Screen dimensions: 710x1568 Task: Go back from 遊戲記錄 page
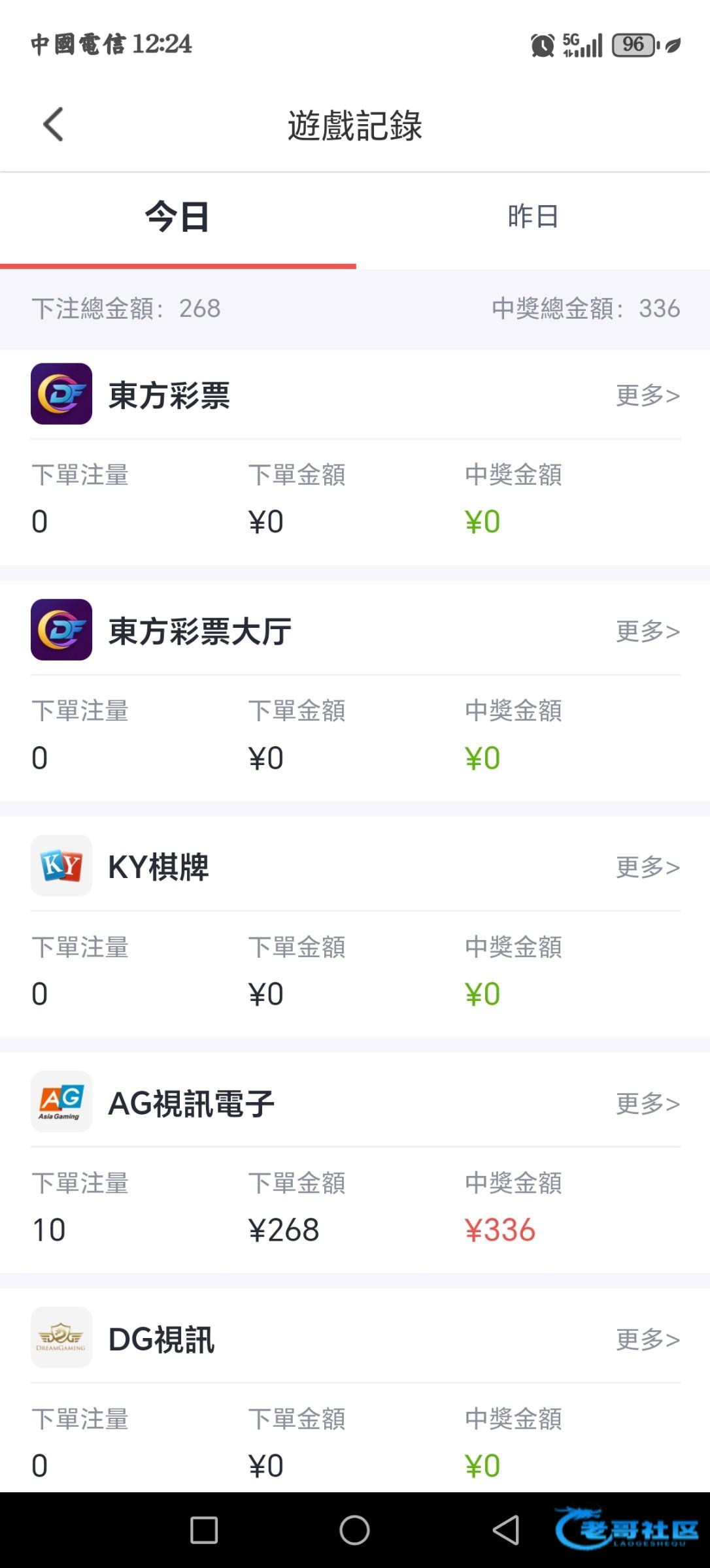point(54,124)
